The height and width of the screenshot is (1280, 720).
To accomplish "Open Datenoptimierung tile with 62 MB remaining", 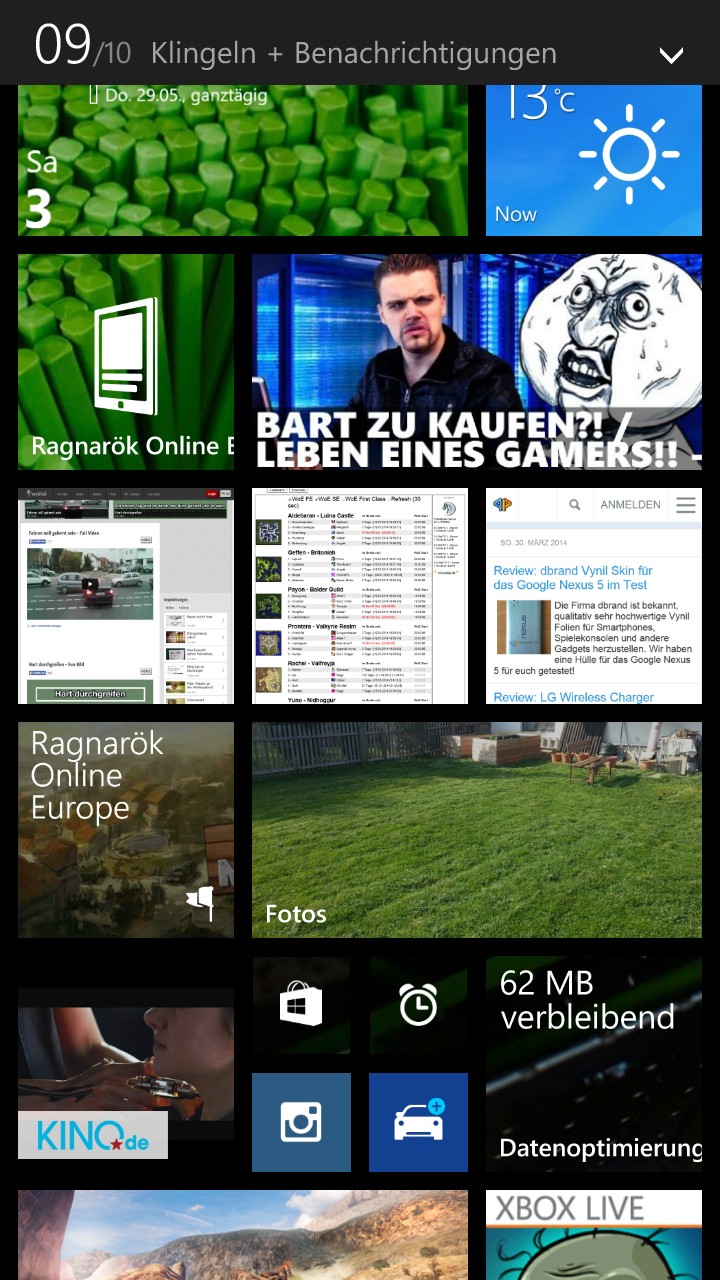I will [594, 1064].
